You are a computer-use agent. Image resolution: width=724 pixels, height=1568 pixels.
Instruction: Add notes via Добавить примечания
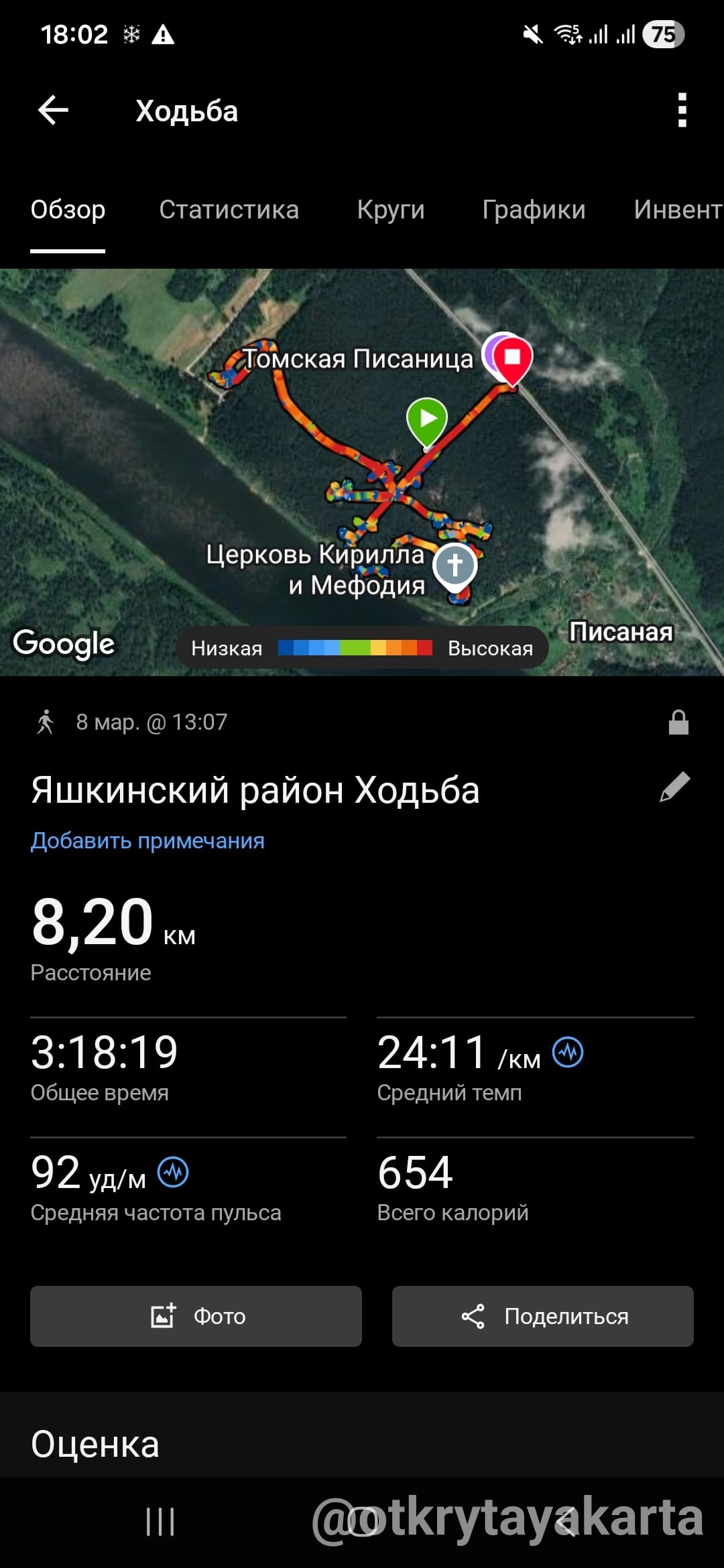click(147, 841)
